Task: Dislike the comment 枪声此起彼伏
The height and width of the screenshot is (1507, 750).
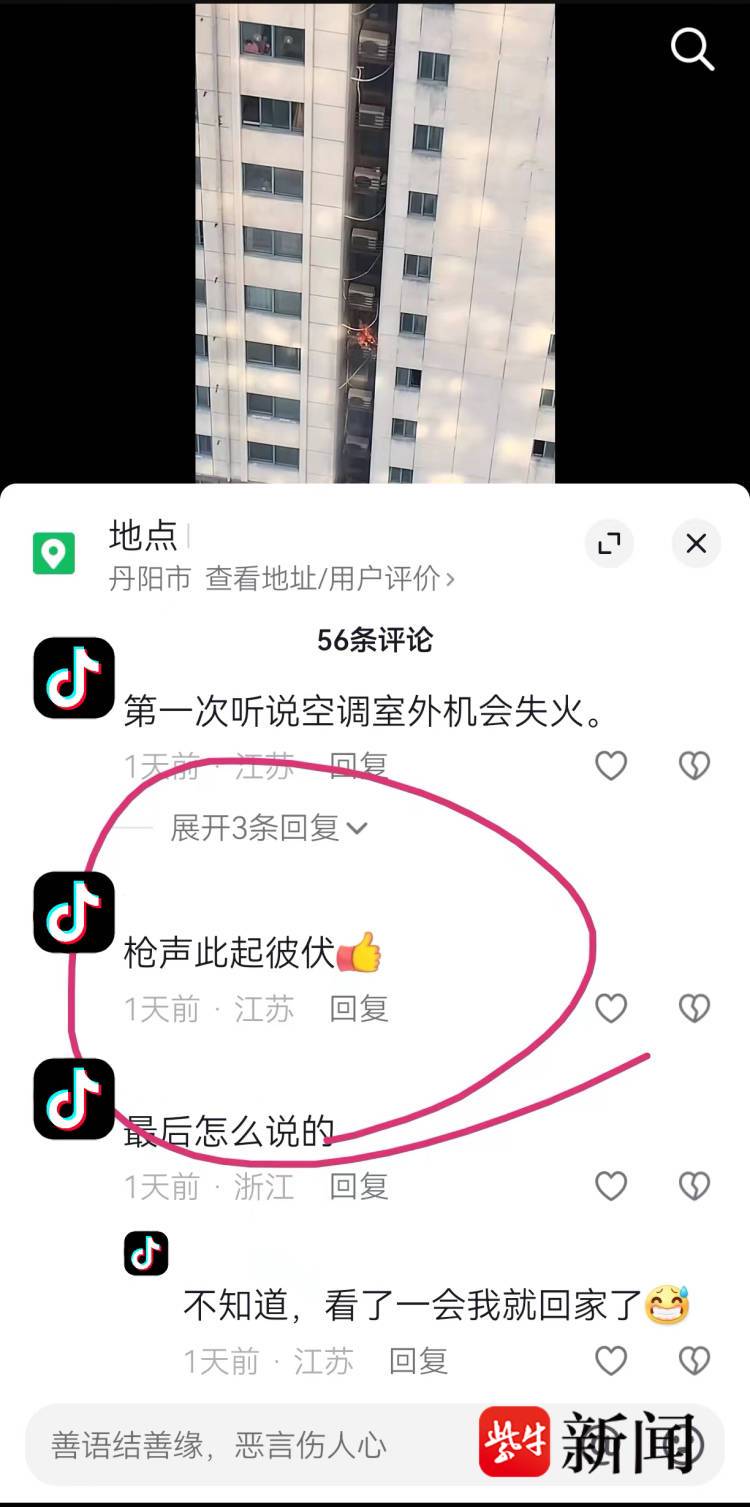Action: [x=694, y=1008]
